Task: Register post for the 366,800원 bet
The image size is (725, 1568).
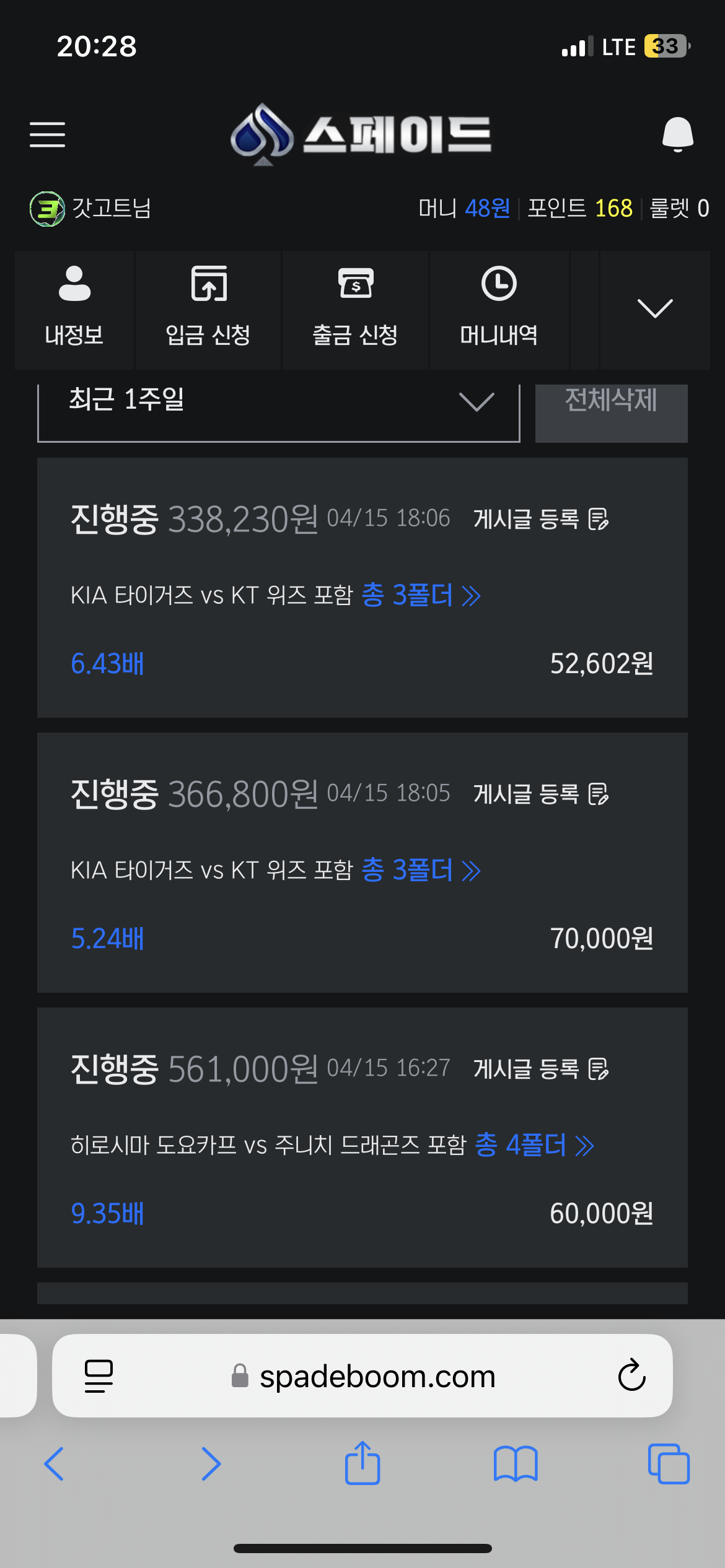Action: [541, 794]
